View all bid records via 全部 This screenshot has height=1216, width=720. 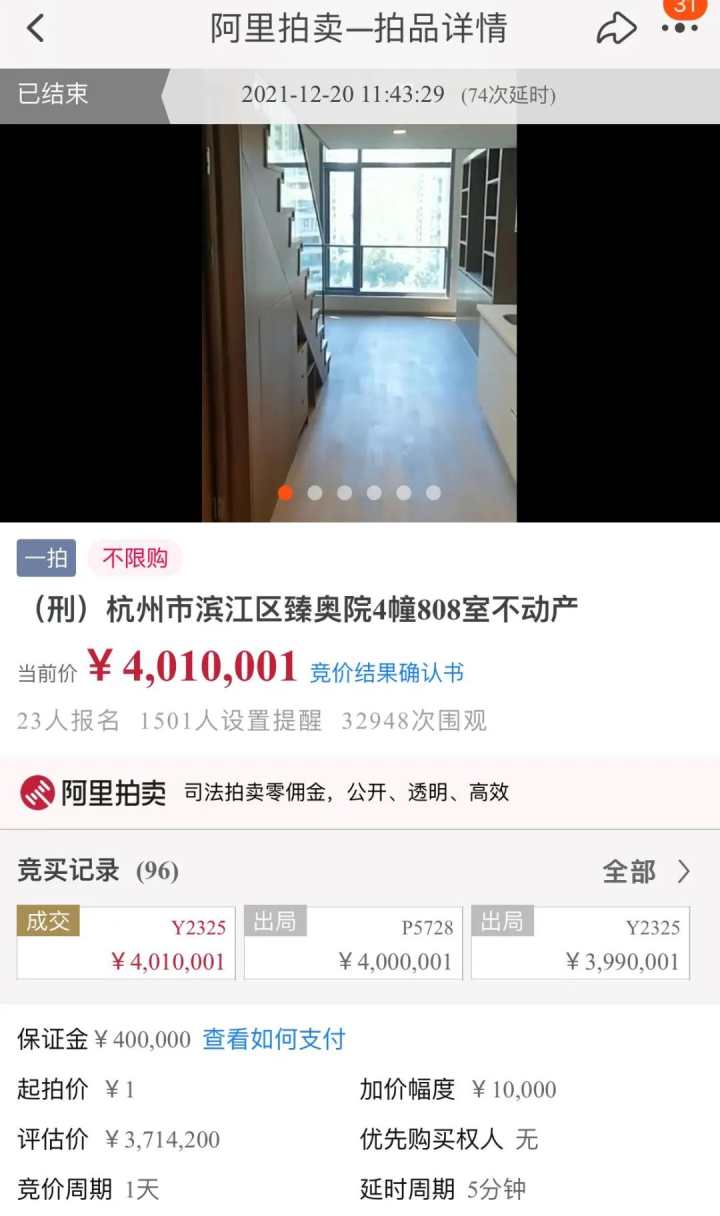pos(646,871)
